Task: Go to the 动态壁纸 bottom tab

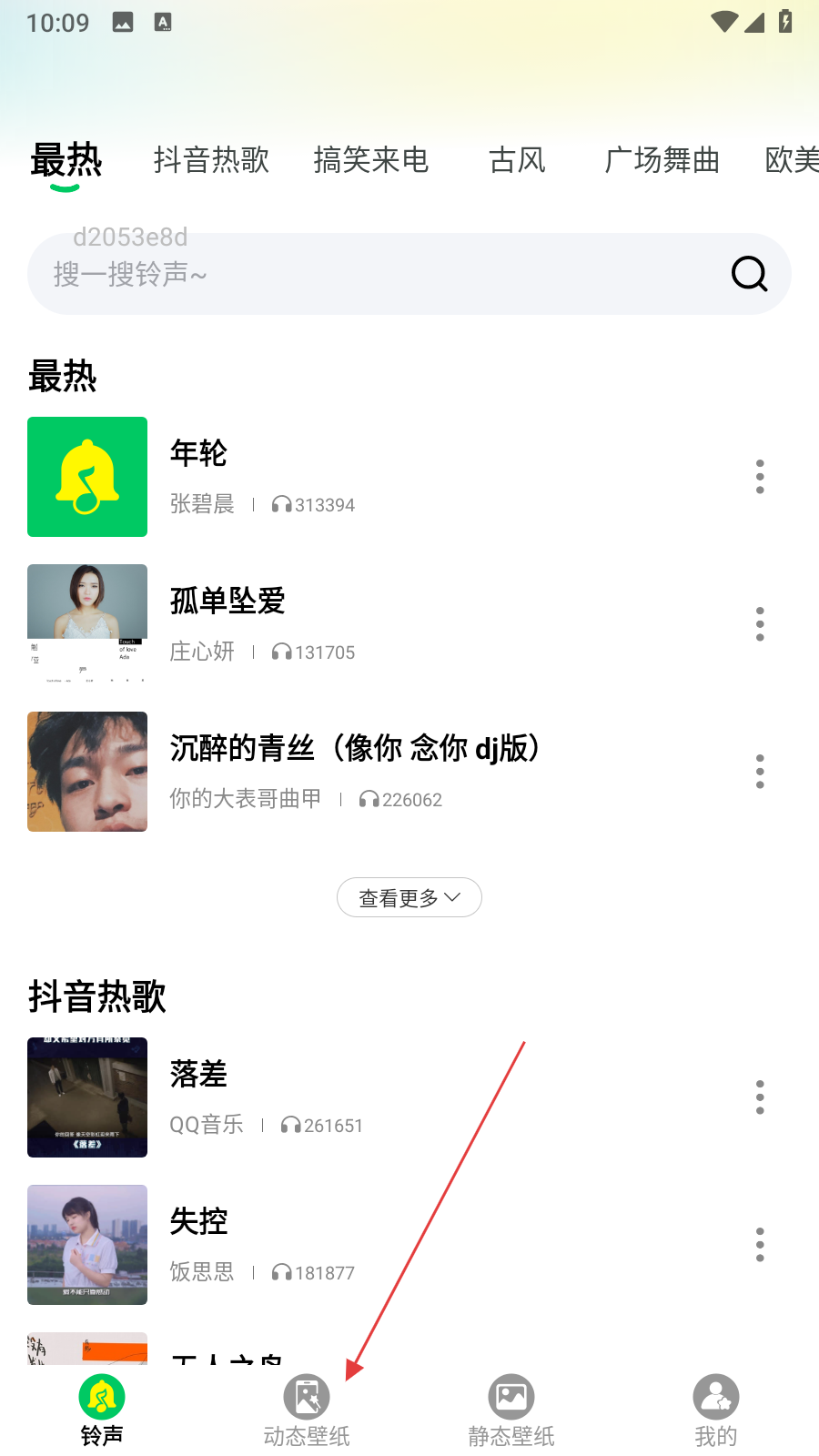Action: [307, 1410]
